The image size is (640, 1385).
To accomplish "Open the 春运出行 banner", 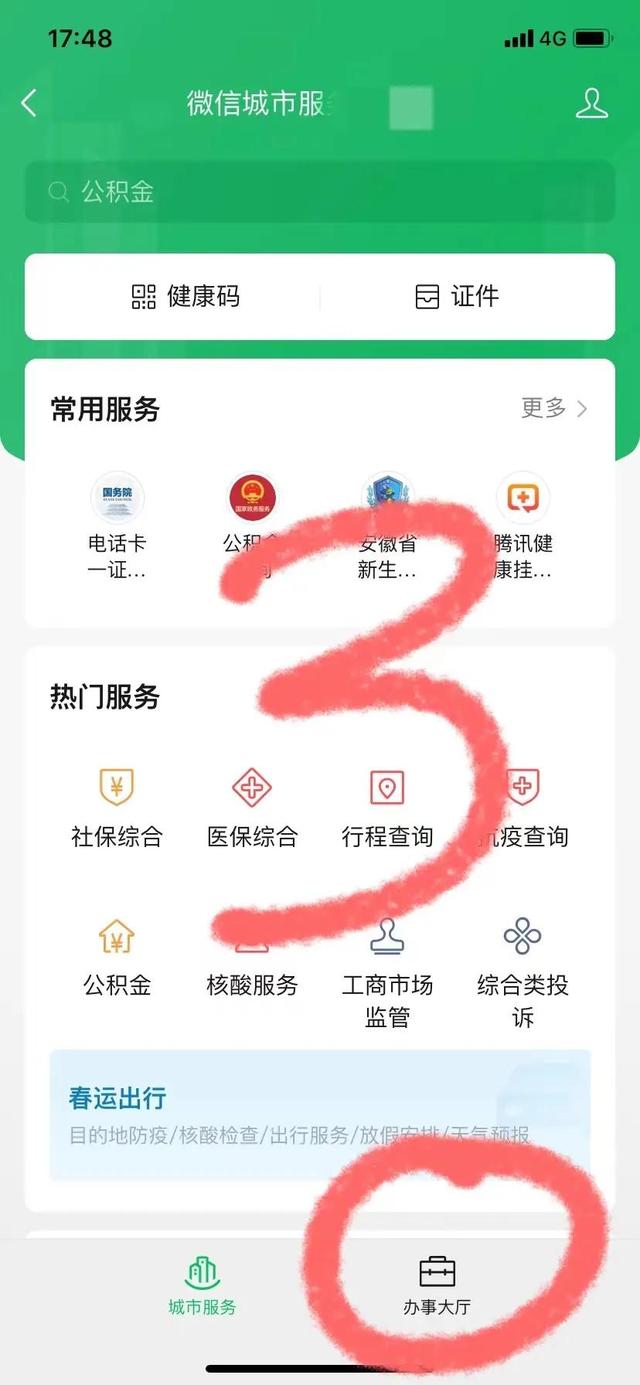I will (320, 1114).
